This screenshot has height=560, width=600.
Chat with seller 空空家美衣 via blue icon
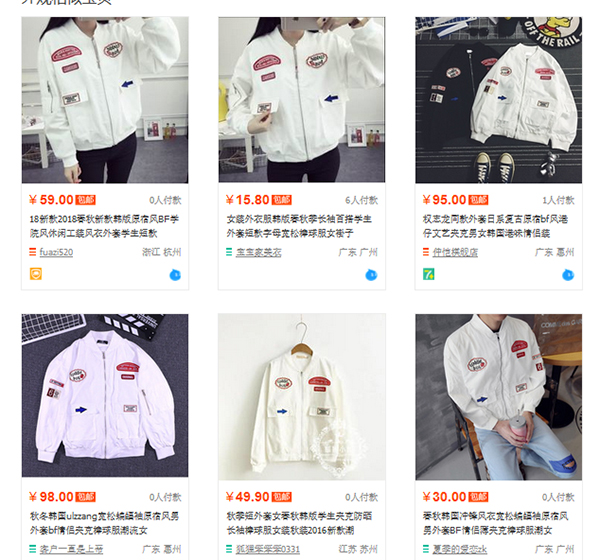371,274
